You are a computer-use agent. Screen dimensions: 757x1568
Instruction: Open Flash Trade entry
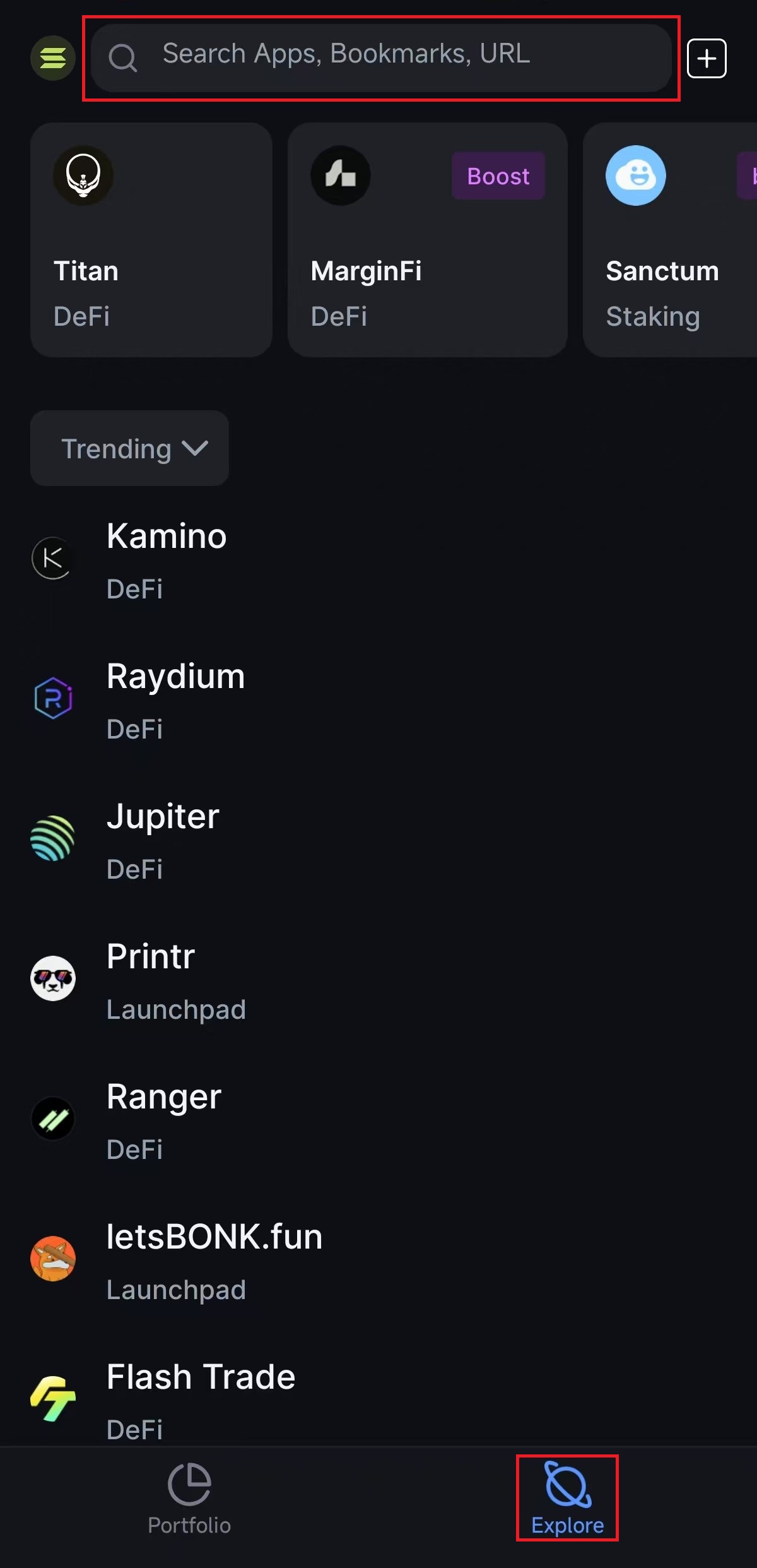(x=201, y=1399)
